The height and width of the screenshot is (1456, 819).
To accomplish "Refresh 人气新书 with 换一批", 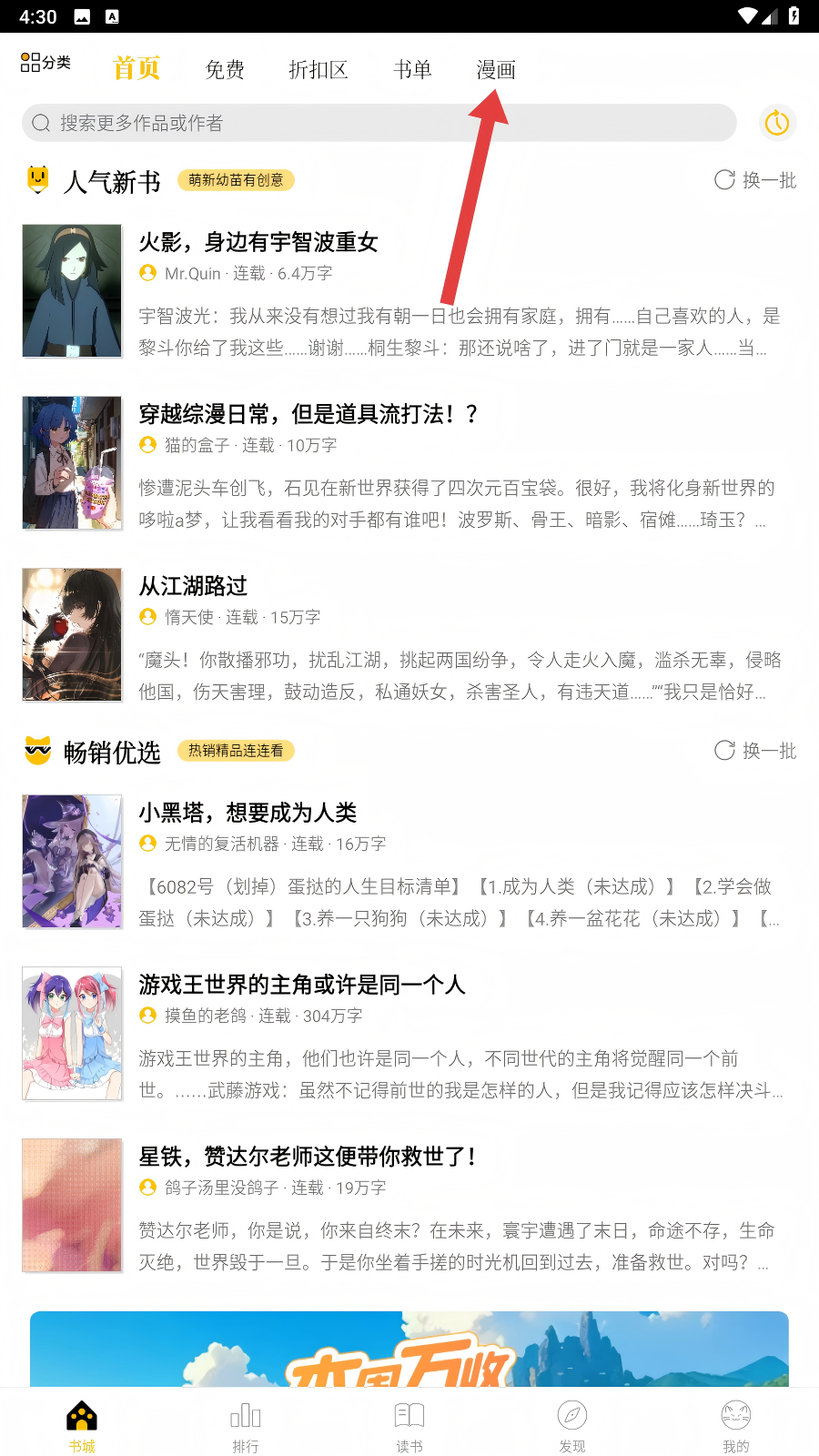I will [x=755, y=180].
